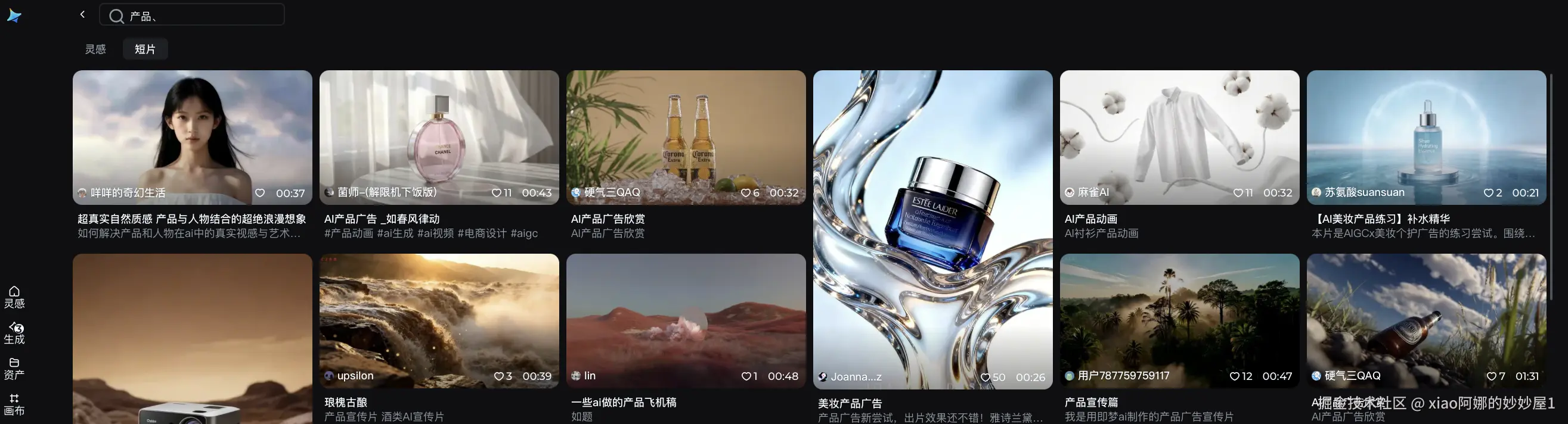Open the AI产品动画 shirt video by 麻雀AI

(x=1179, y=137)
